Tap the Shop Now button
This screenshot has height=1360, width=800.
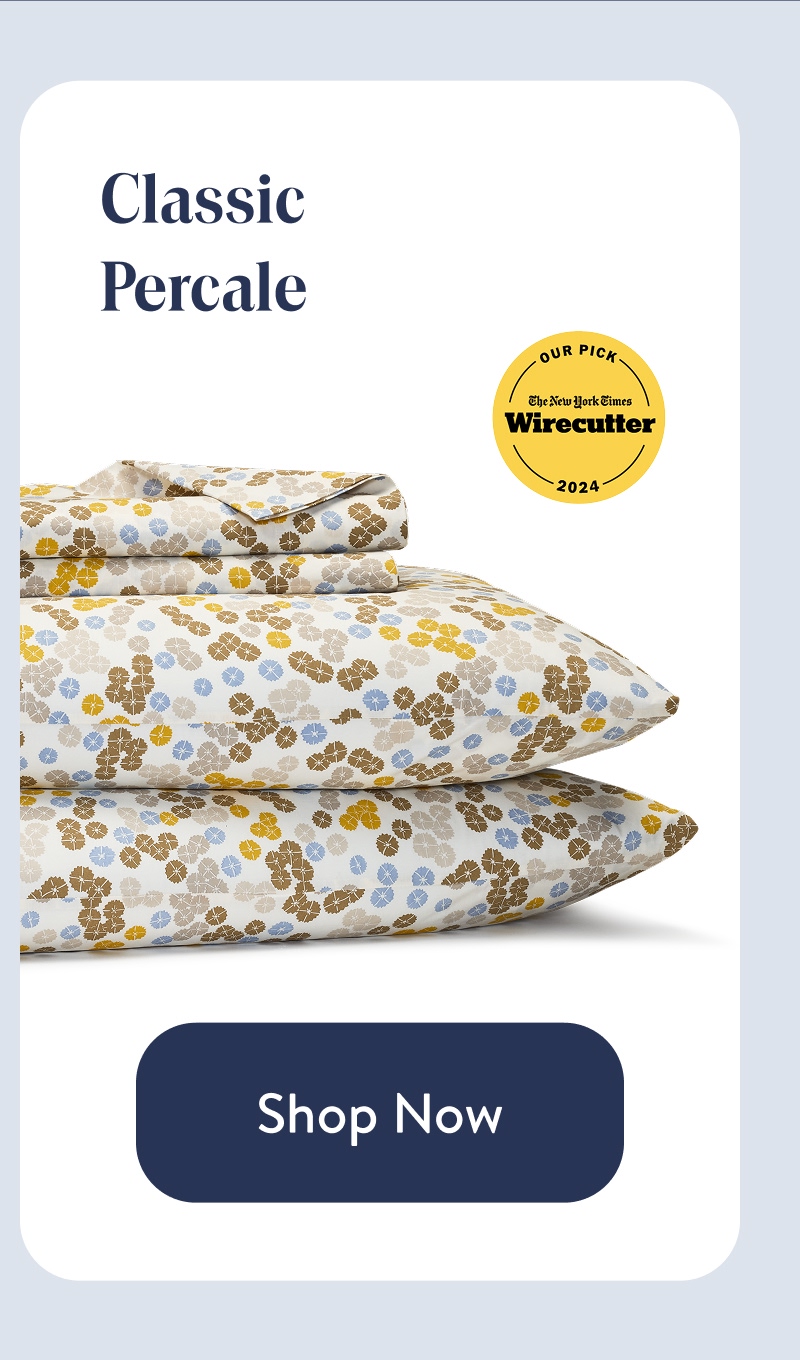pos(380,1112)
